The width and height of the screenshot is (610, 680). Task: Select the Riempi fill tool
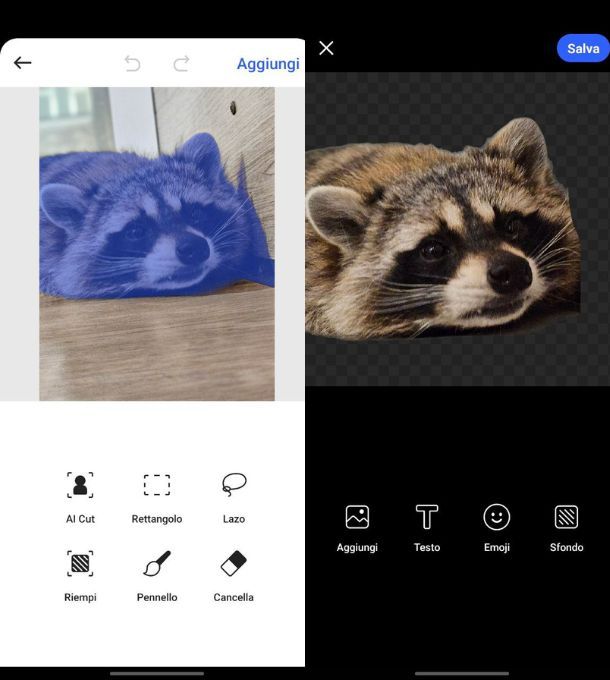(x=80, y=575)
